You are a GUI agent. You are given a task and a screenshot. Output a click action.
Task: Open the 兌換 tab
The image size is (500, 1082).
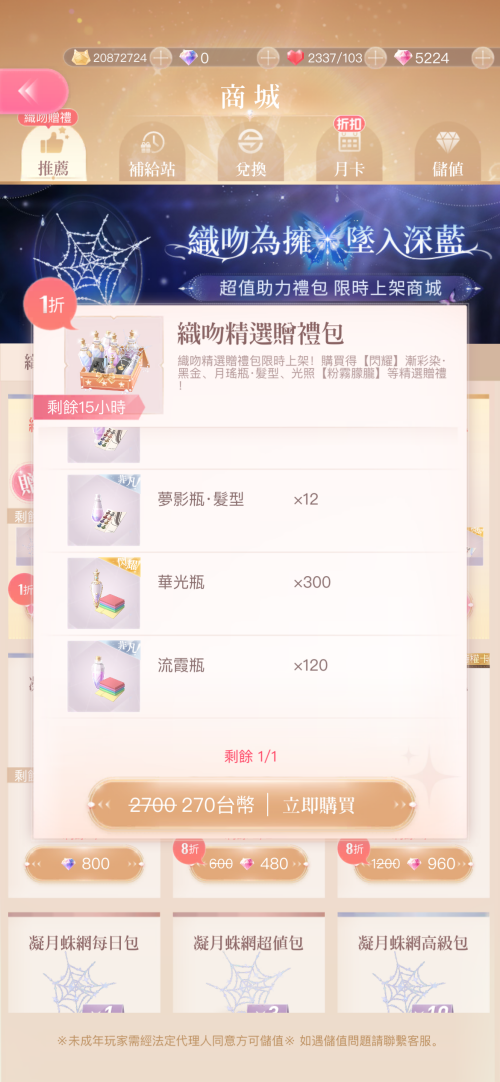pyautogui.click(x=250, y=153)
